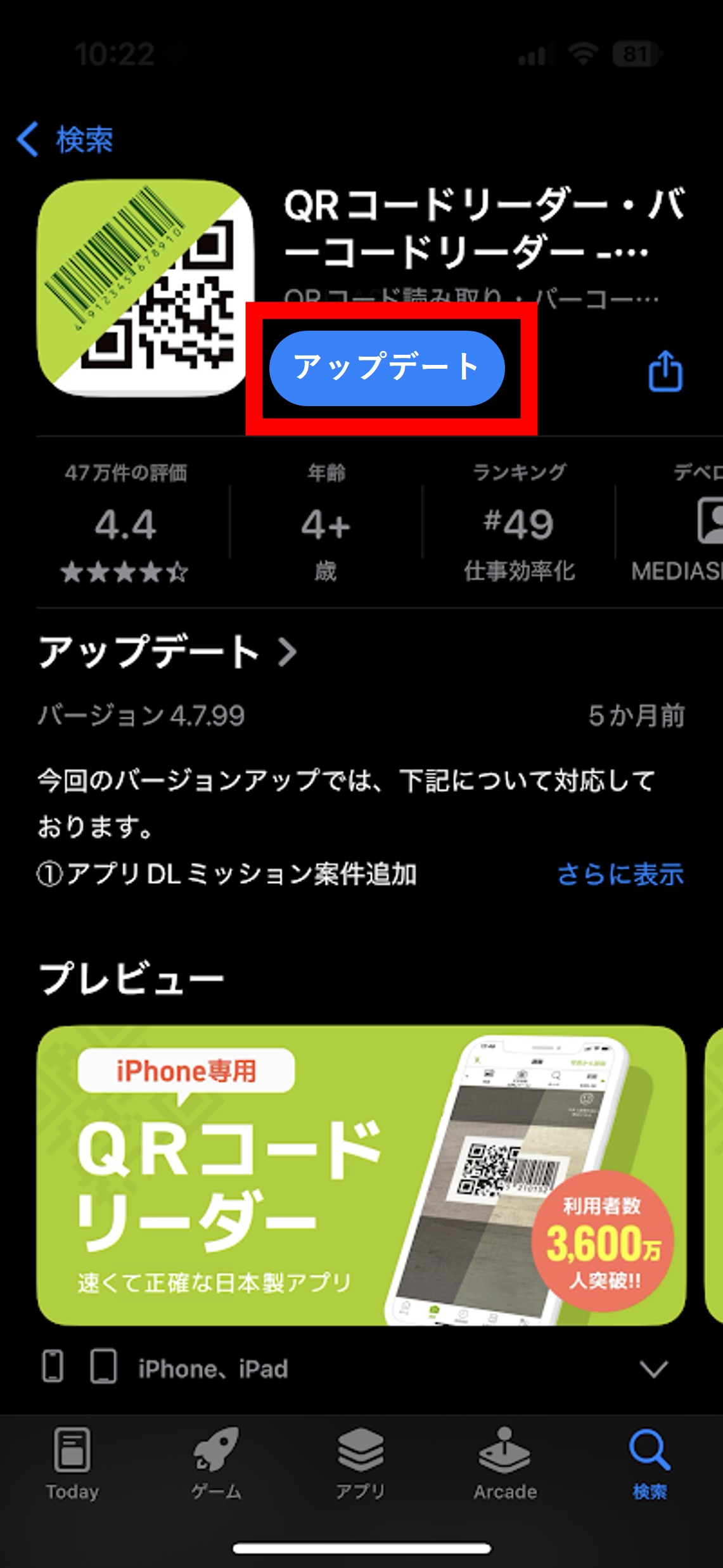View the 47万件の評価 ratings
723x1568 pixels.
tap(125, 525)
